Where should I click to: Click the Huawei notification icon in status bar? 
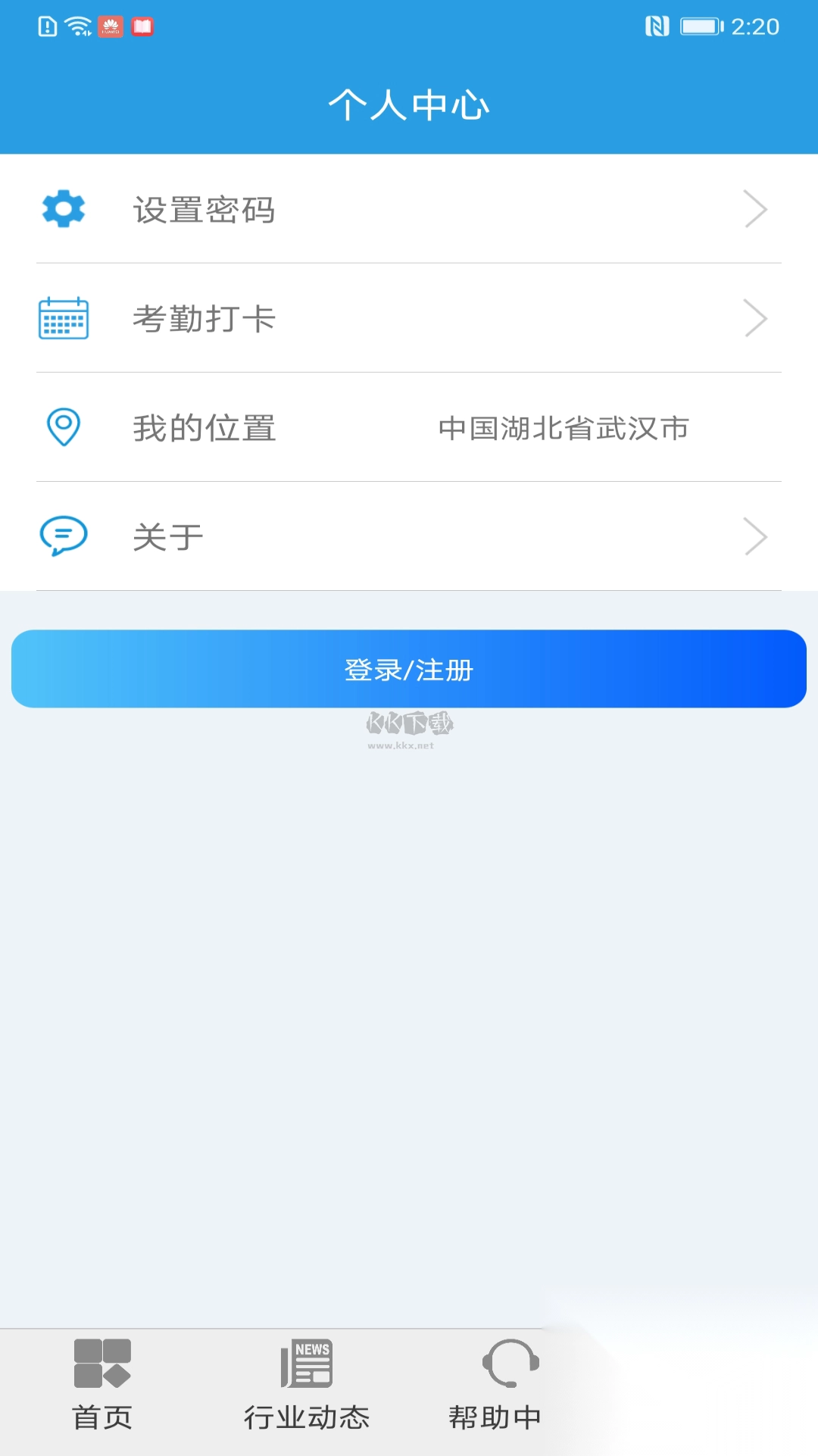[x=109, y=25]
